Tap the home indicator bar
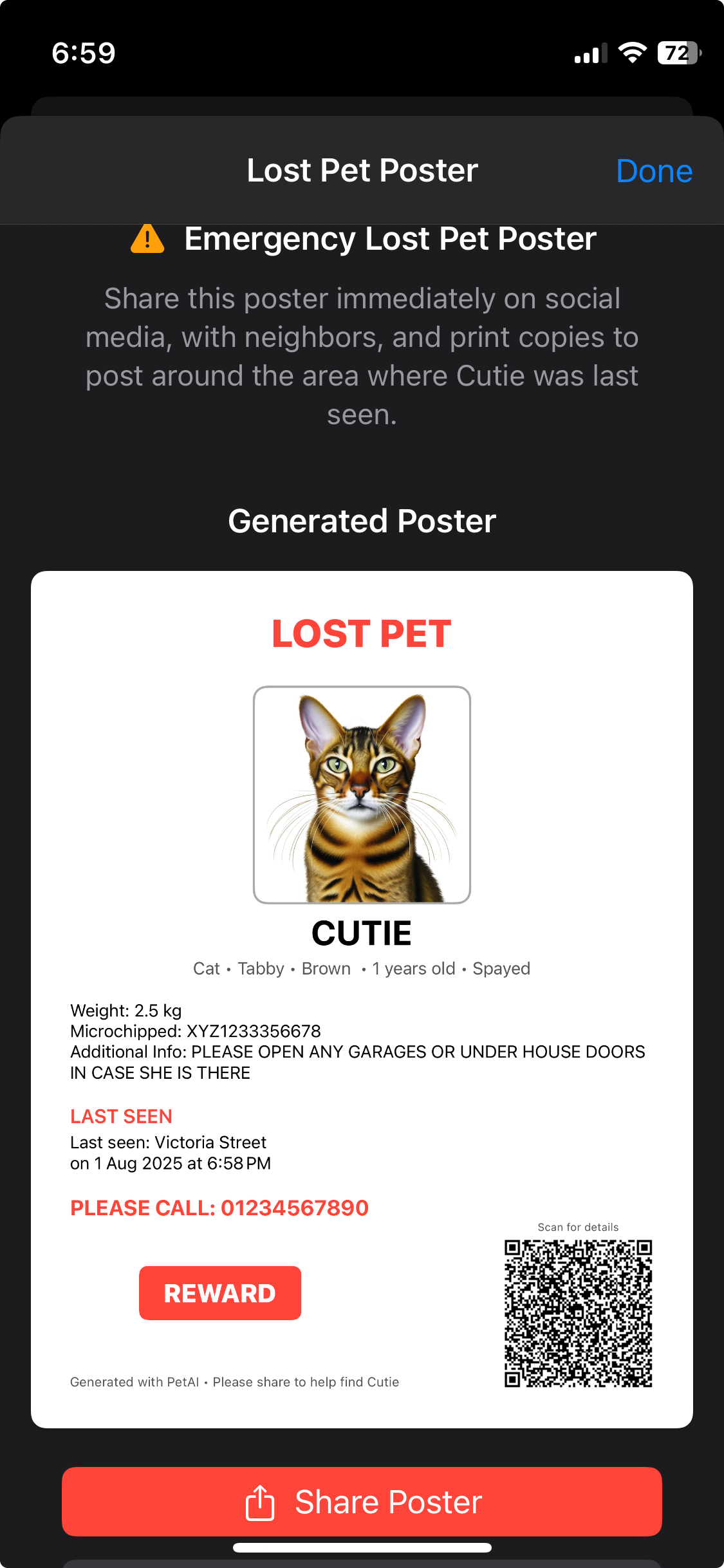 pos(362,1550)
